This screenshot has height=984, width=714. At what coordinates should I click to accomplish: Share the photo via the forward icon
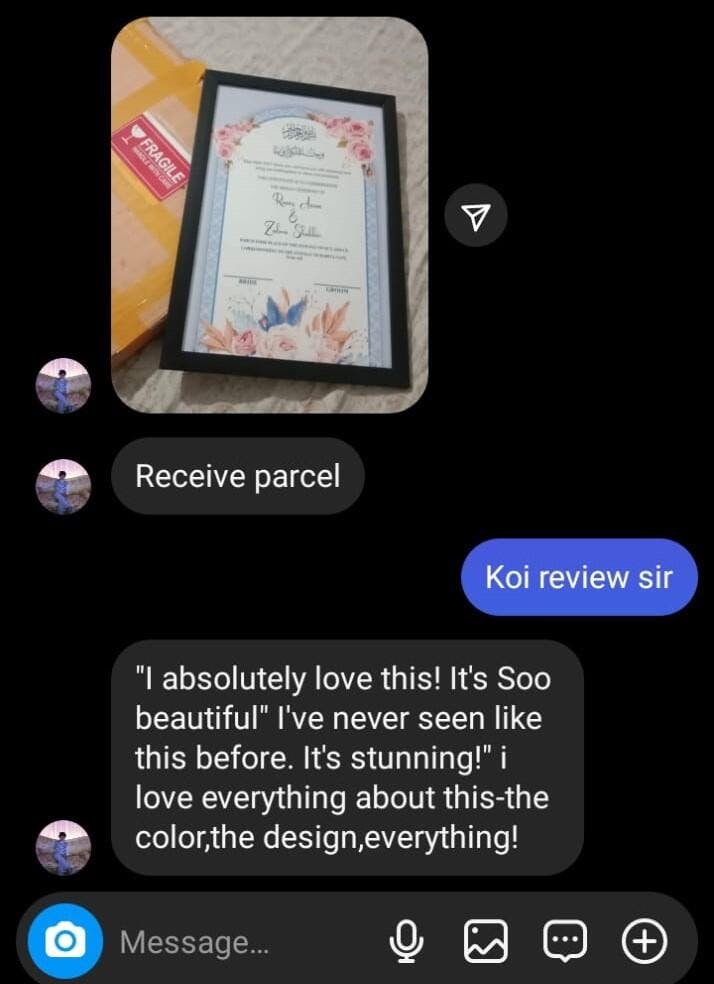click(x=476, y=215)
